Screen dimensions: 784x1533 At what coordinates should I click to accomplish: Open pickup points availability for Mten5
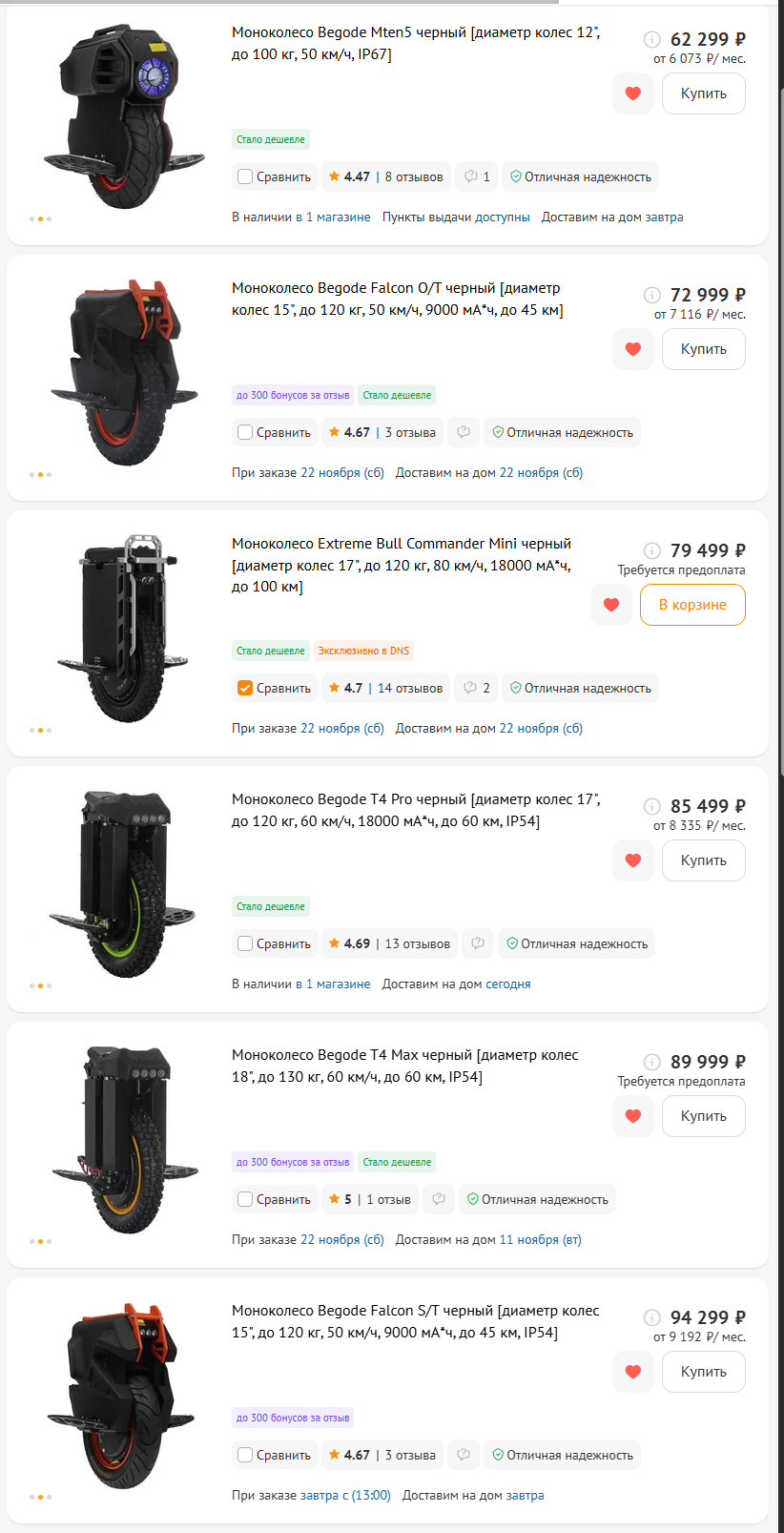(x=502, y=217)
